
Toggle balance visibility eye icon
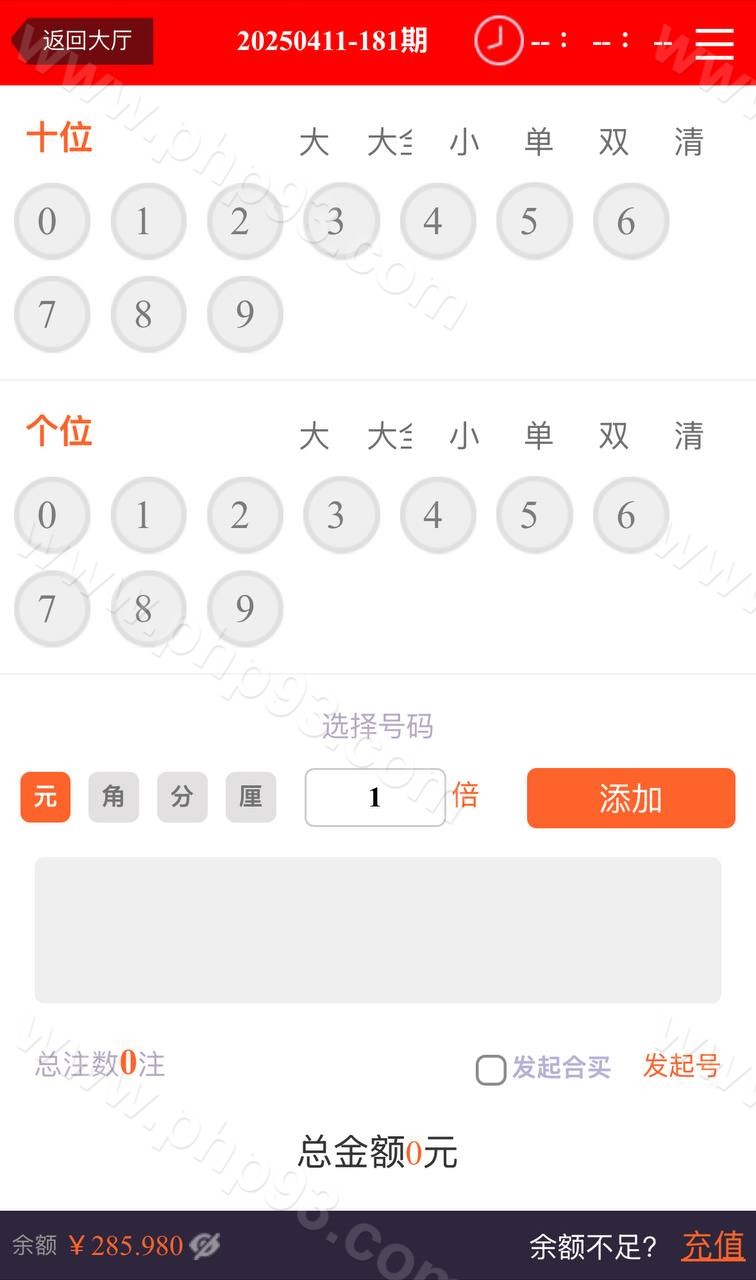205,1246
